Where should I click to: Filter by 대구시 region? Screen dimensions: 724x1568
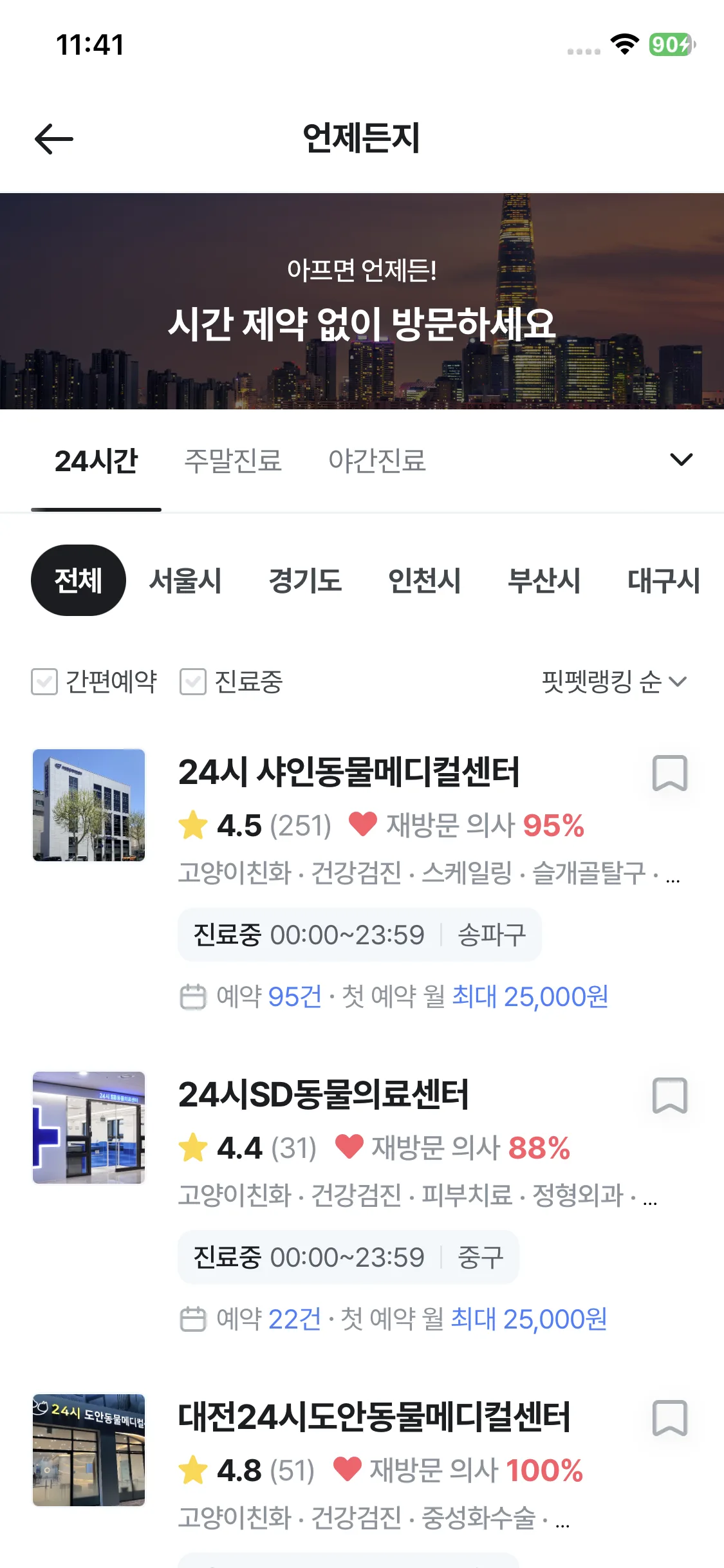(664, 581)
